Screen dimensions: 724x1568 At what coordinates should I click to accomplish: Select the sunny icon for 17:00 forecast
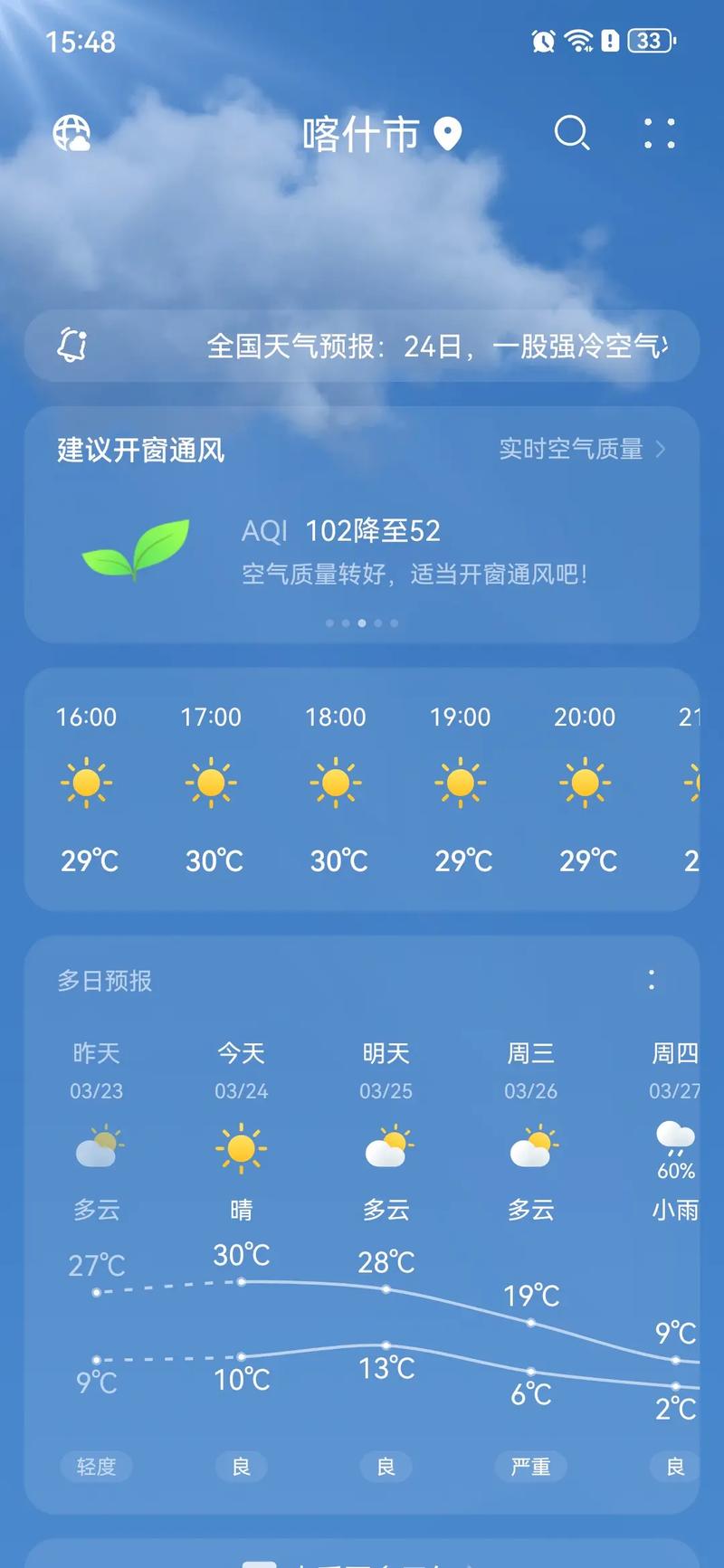[211, 784]
